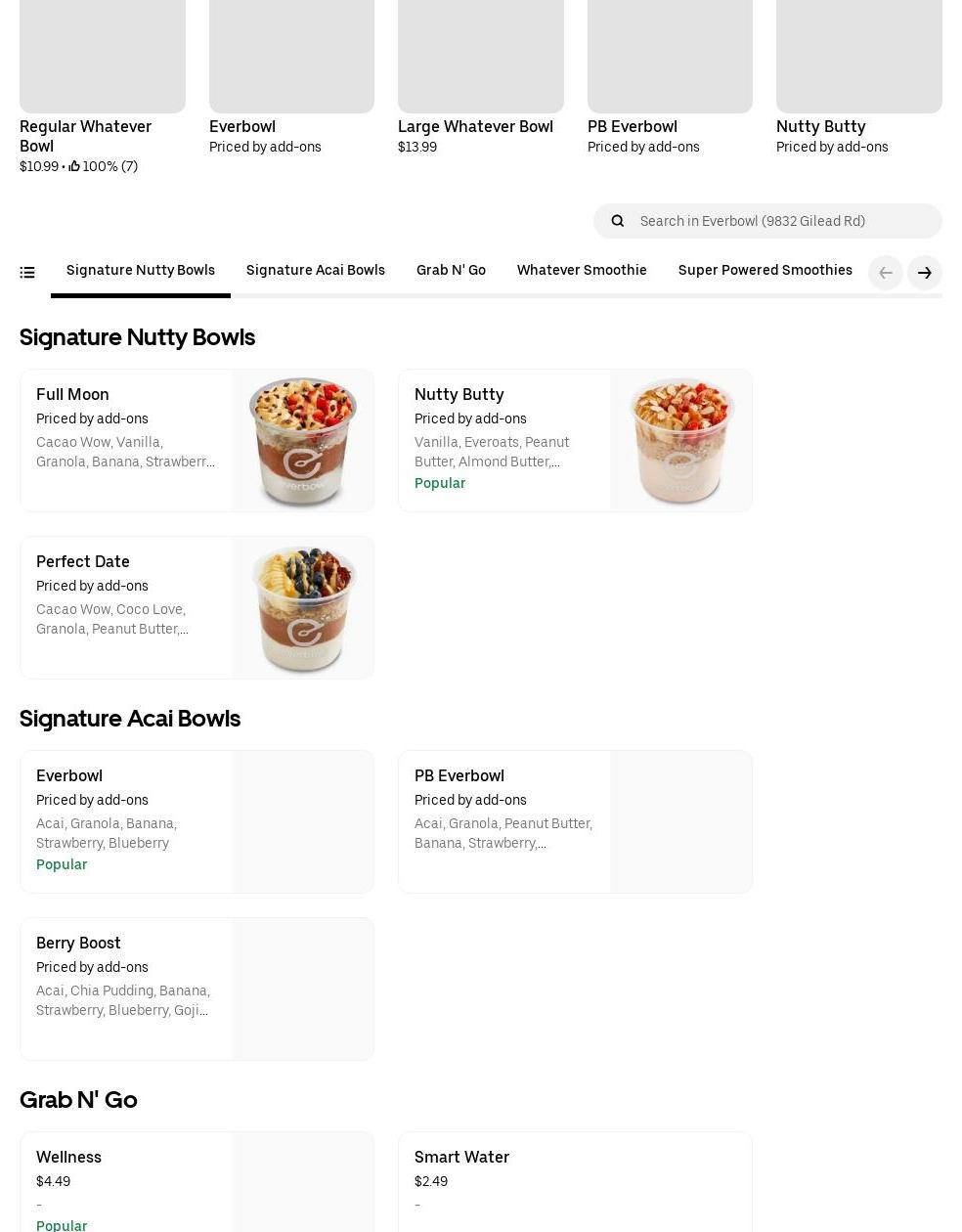
Task: Open the Regular Whatever Bowl featured item
Action: coord(102,88)
